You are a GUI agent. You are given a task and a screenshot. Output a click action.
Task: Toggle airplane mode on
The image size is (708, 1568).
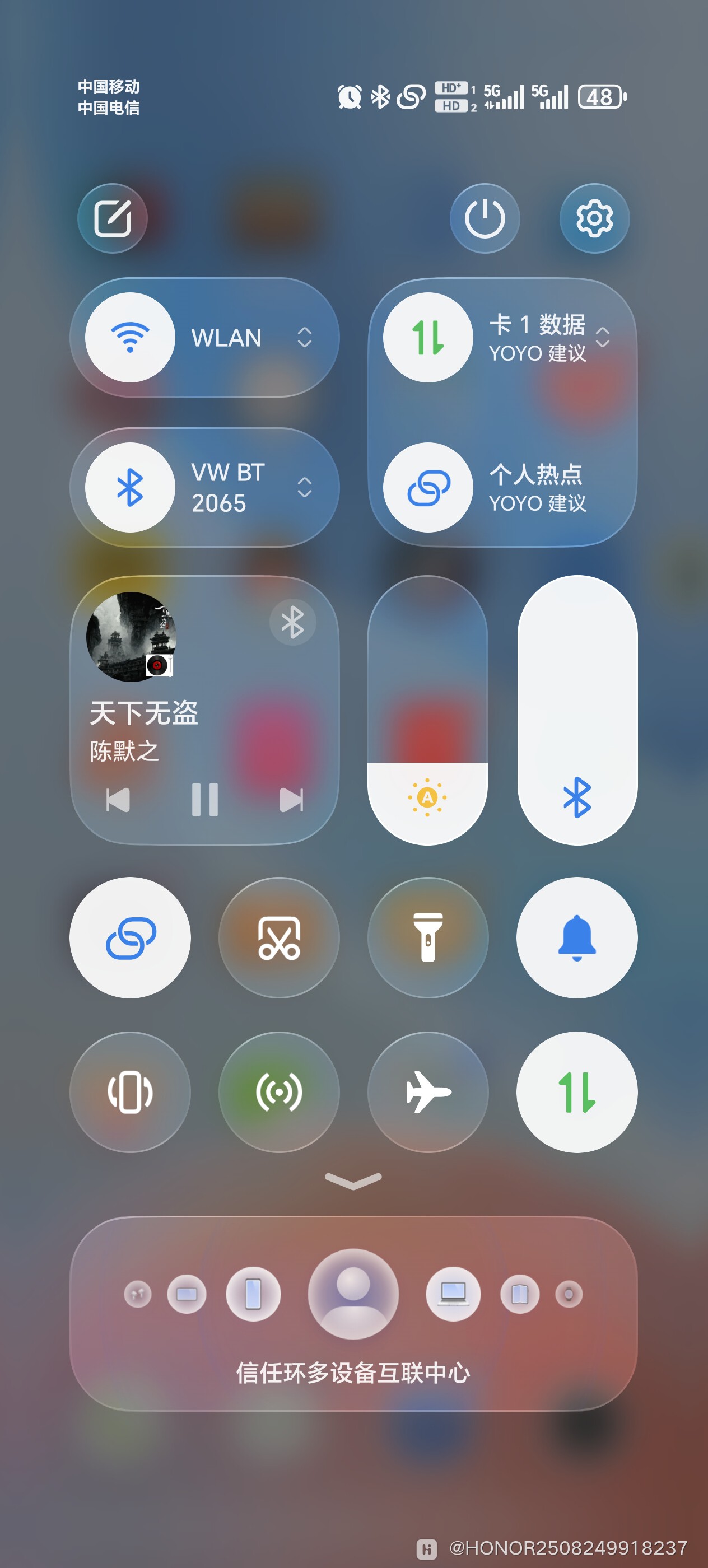[x=427, y=1093]
